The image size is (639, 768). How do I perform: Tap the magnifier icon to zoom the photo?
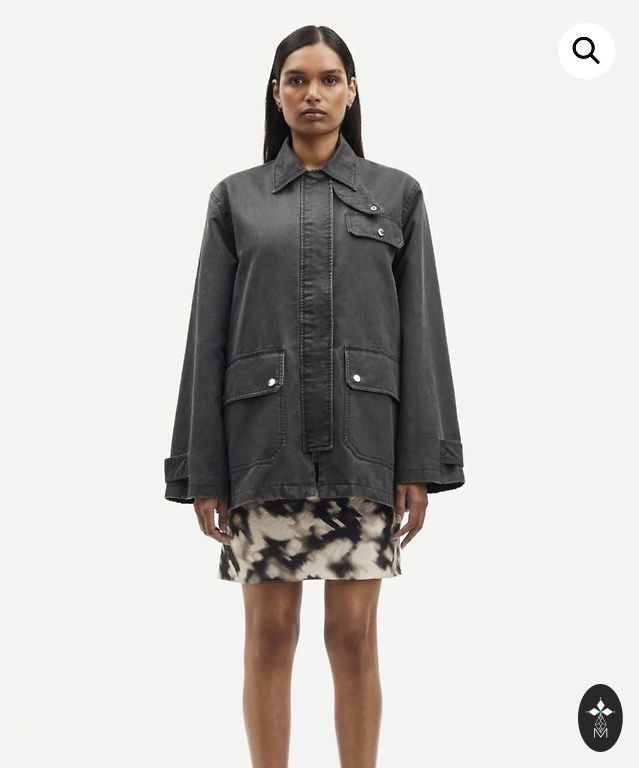point(586,51)
